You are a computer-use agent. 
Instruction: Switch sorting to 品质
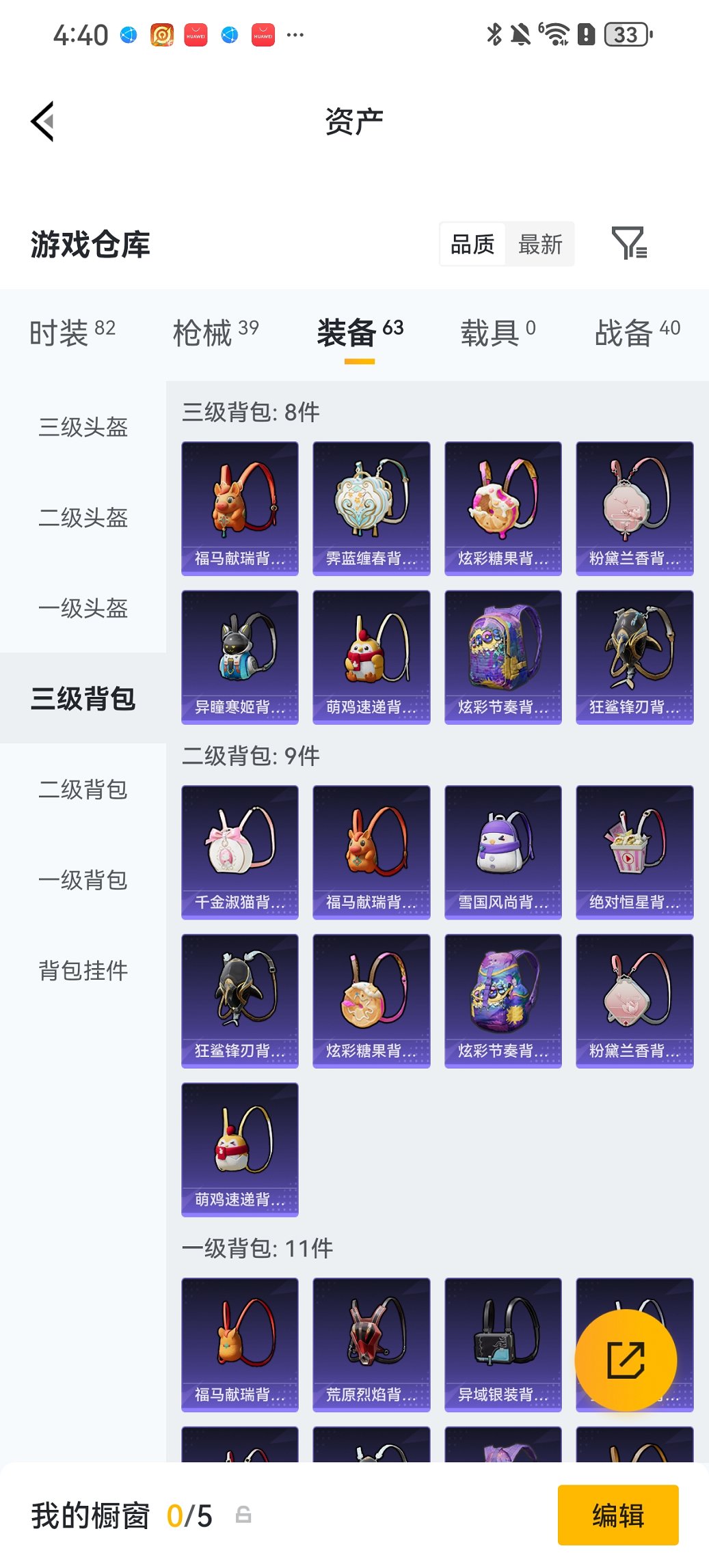(x=473, y=244)
